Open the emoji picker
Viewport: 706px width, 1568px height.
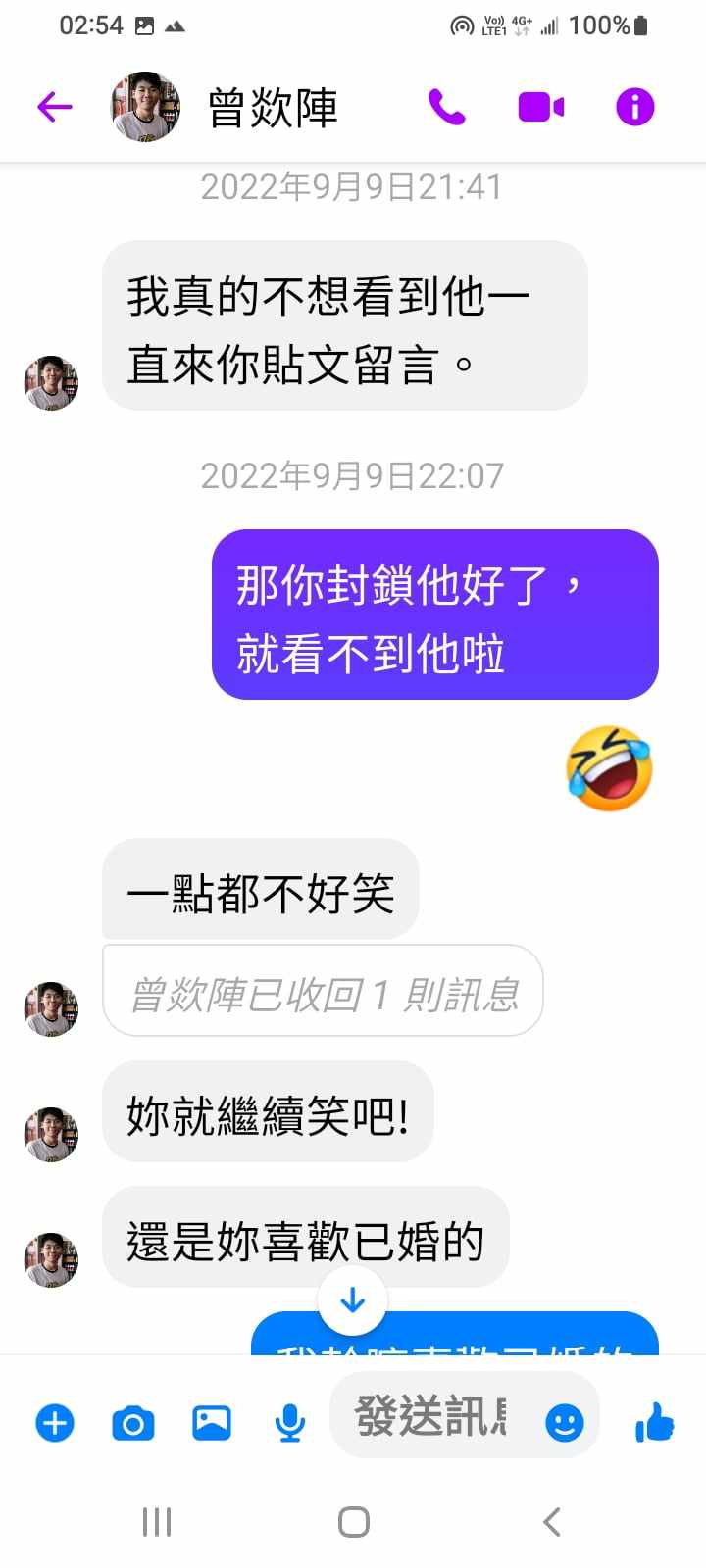(564, 1422)
